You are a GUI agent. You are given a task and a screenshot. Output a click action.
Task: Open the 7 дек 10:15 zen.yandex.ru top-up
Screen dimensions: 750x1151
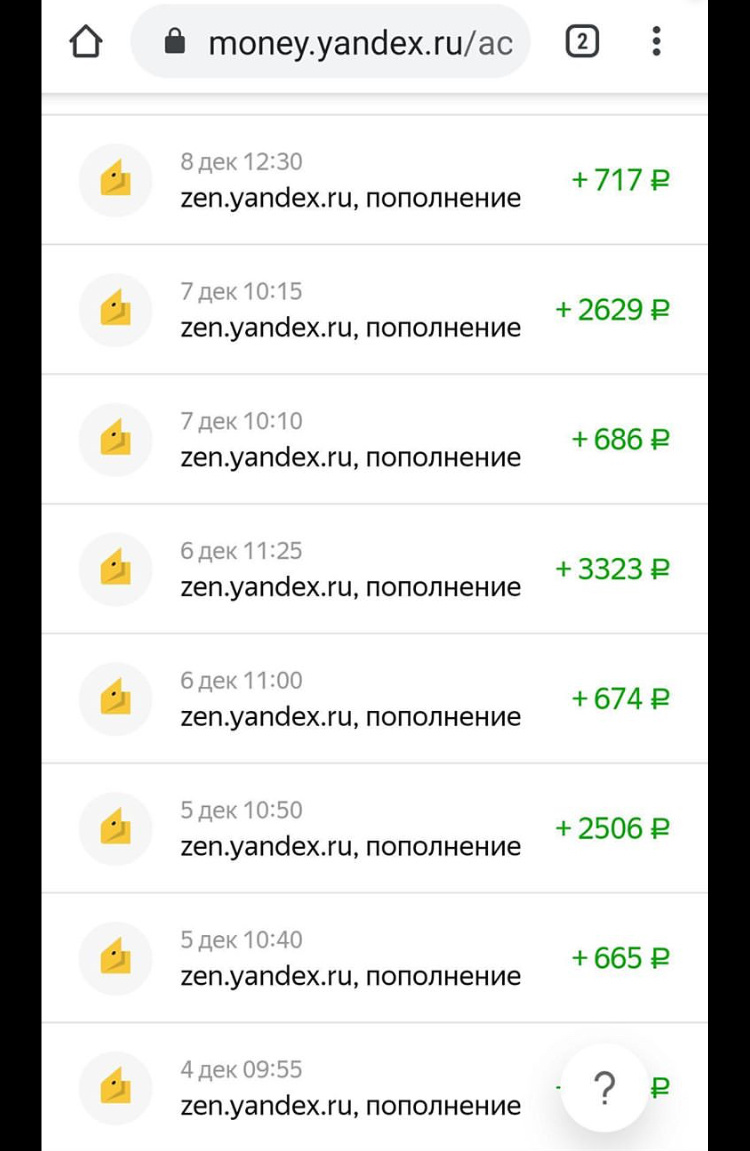[350, 310]
